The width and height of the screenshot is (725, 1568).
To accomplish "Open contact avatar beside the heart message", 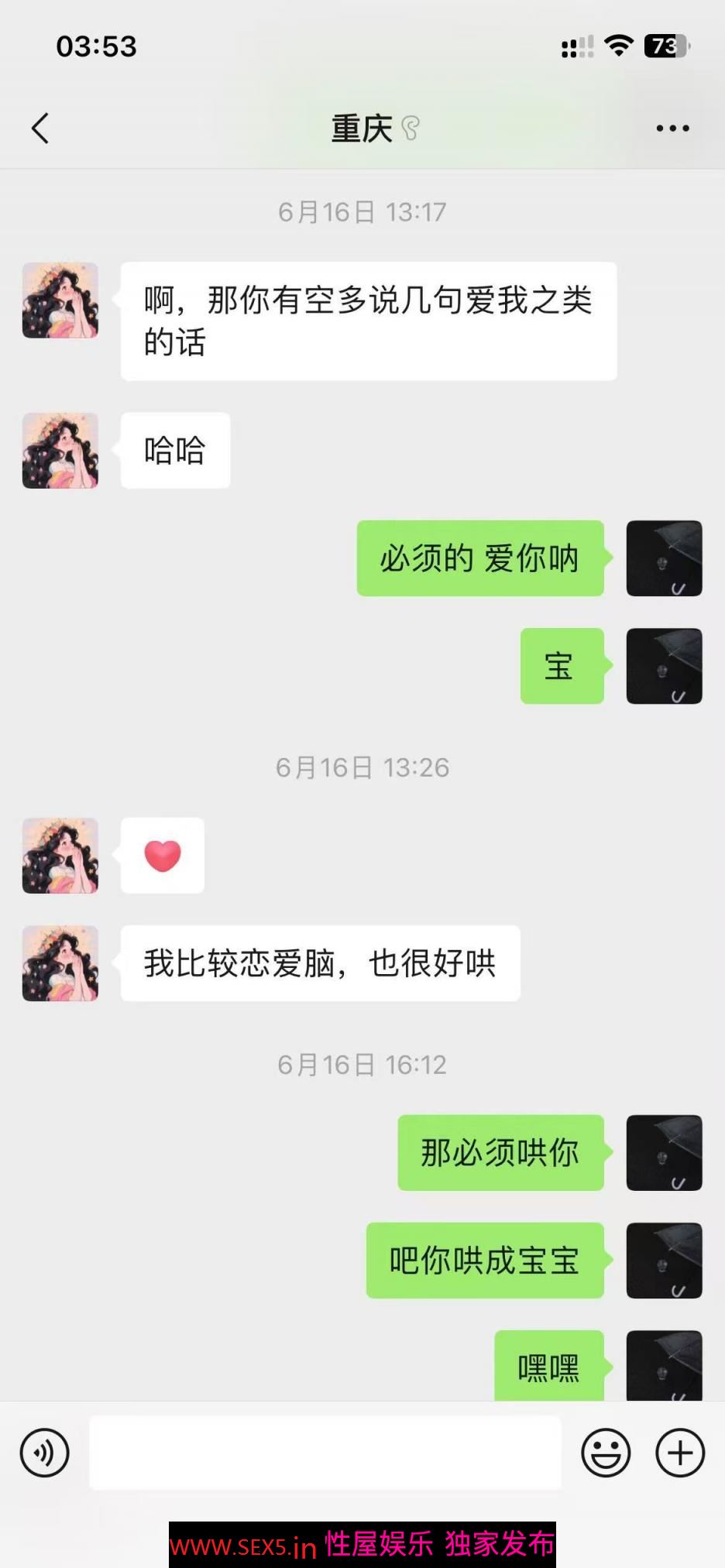I will click(x=60, y=856).
